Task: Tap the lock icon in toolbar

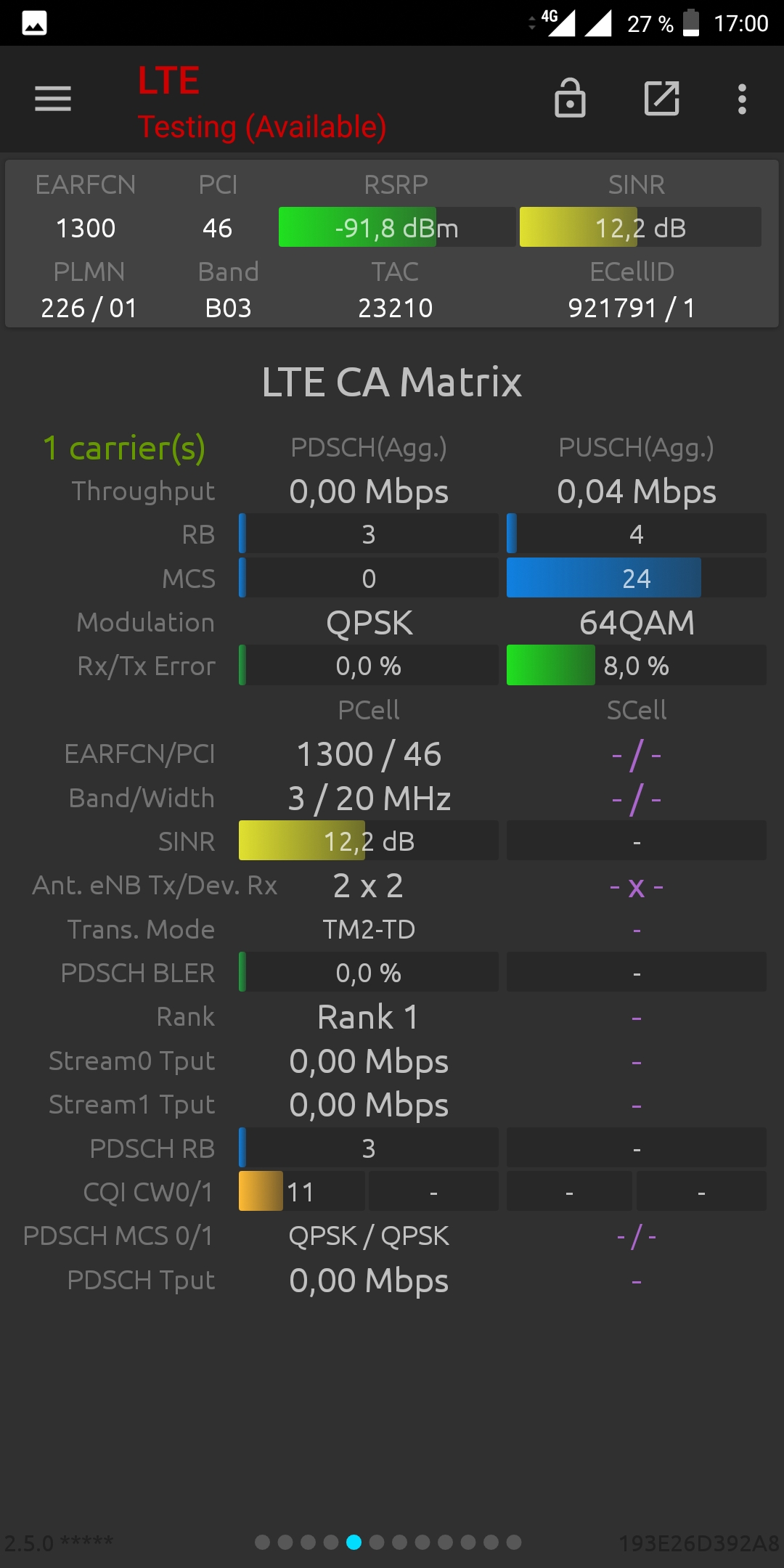Action: [570, 98]
